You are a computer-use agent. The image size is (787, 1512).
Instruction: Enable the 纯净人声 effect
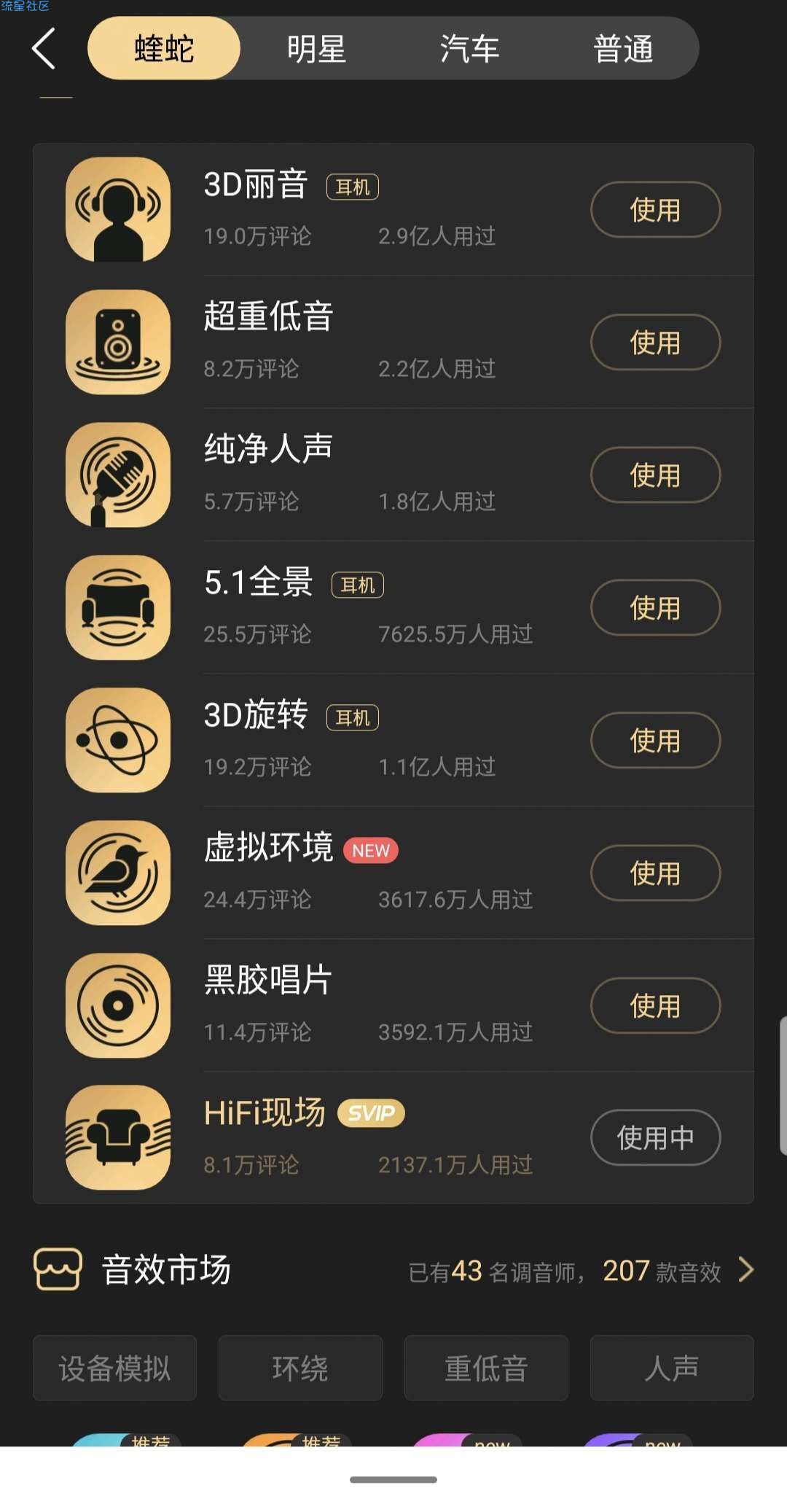pyautogui.click(x=655, y=475)
